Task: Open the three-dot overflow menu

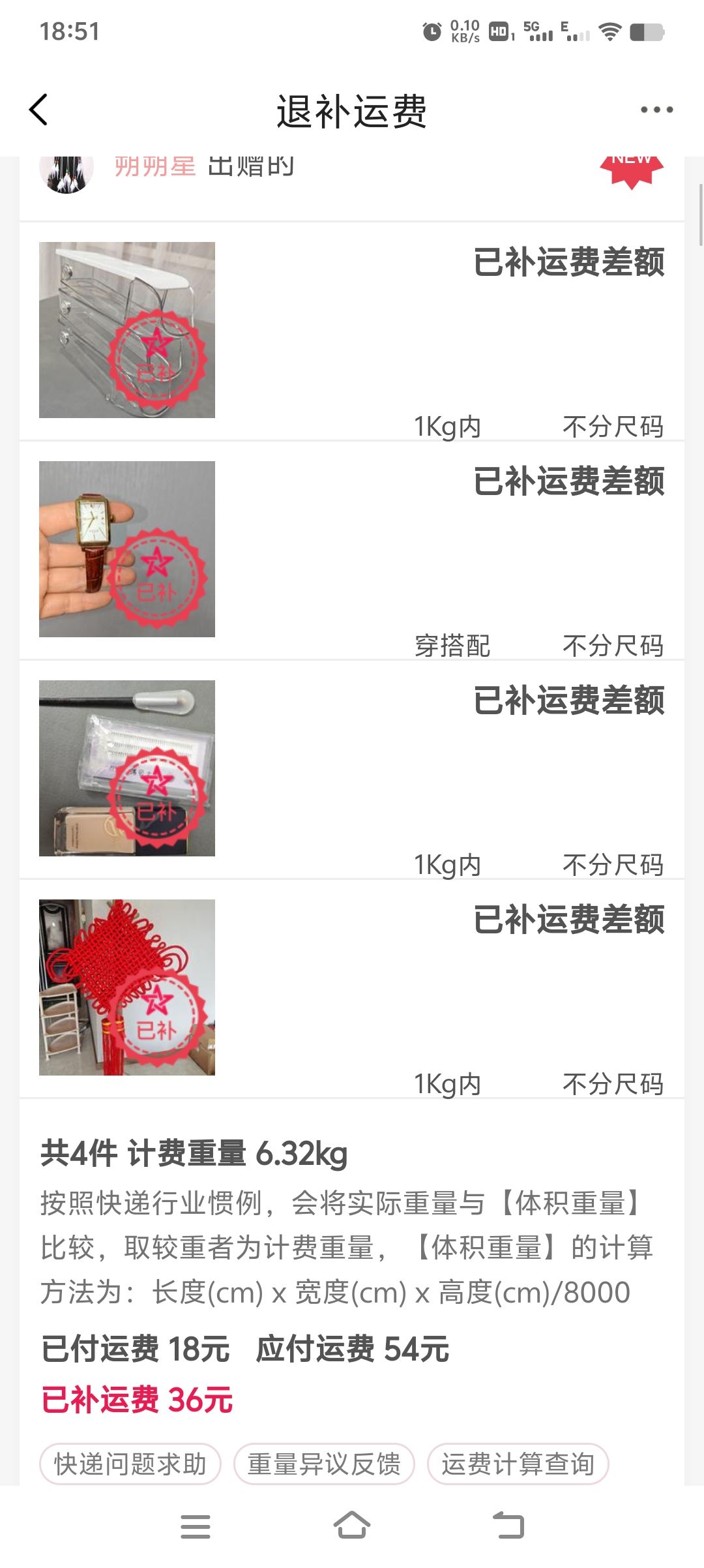Action: (x=656, y=110)
